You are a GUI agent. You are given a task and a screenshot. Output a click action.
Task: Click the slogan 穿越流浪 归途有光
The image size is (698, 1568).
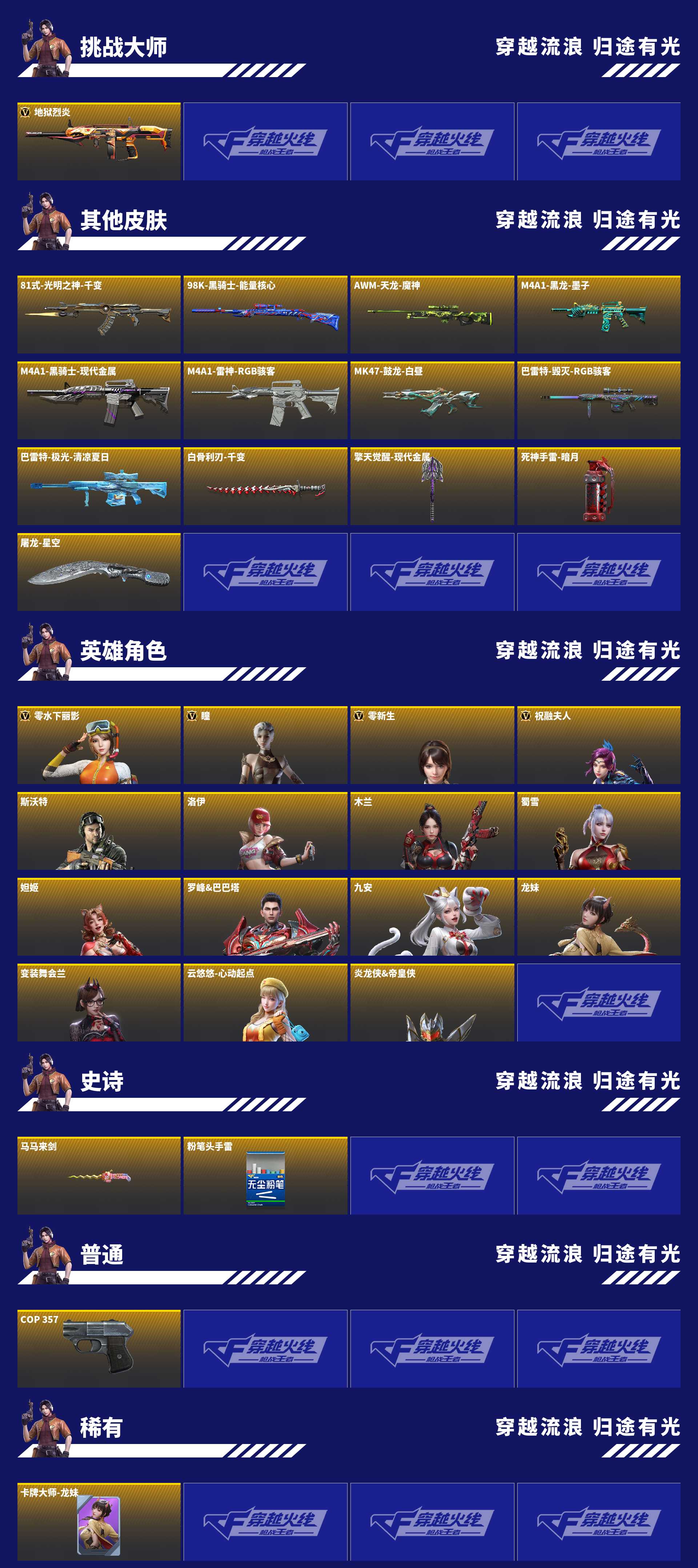click(587, 46)
